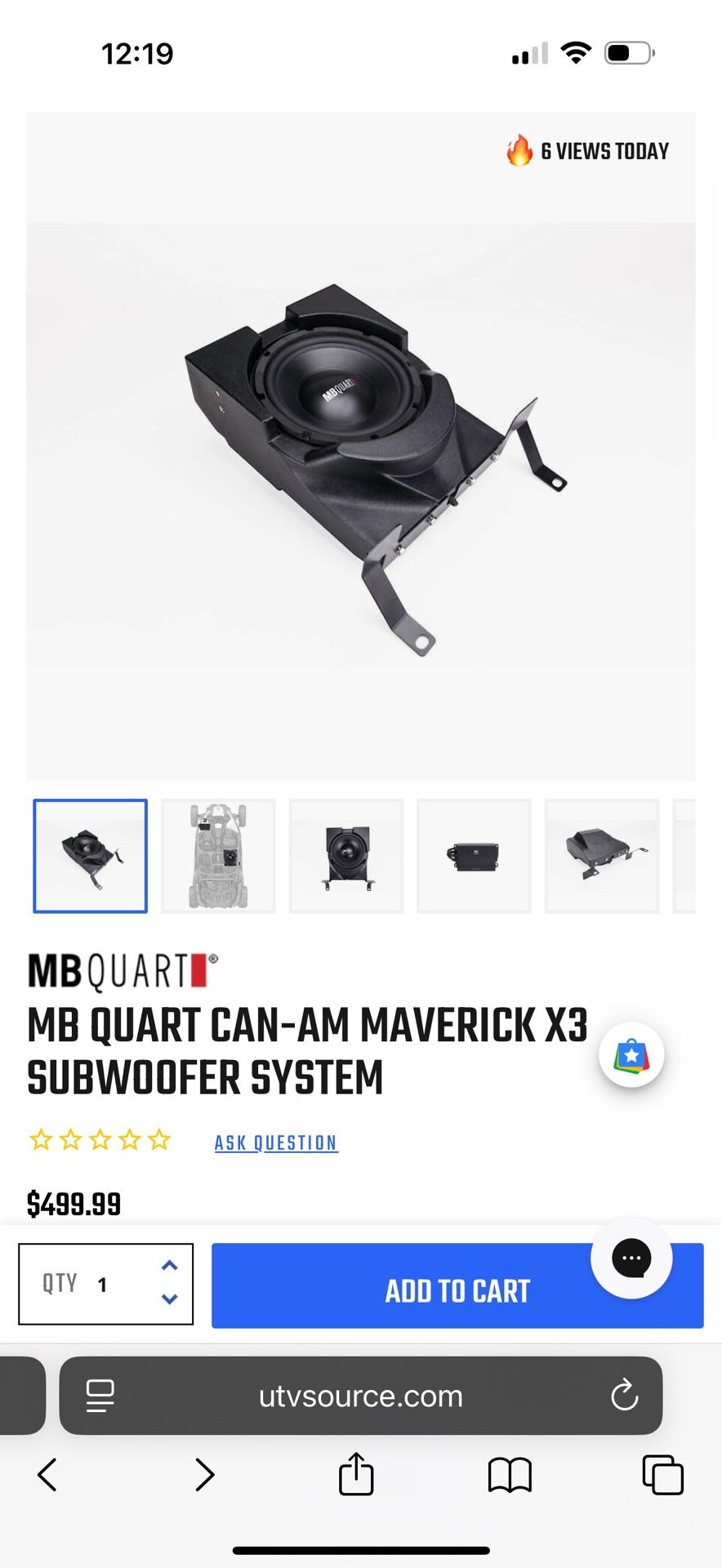Open the chat support bubble
The width and height of the screenshot is (722, 1568).
(x=631, y=1258)
